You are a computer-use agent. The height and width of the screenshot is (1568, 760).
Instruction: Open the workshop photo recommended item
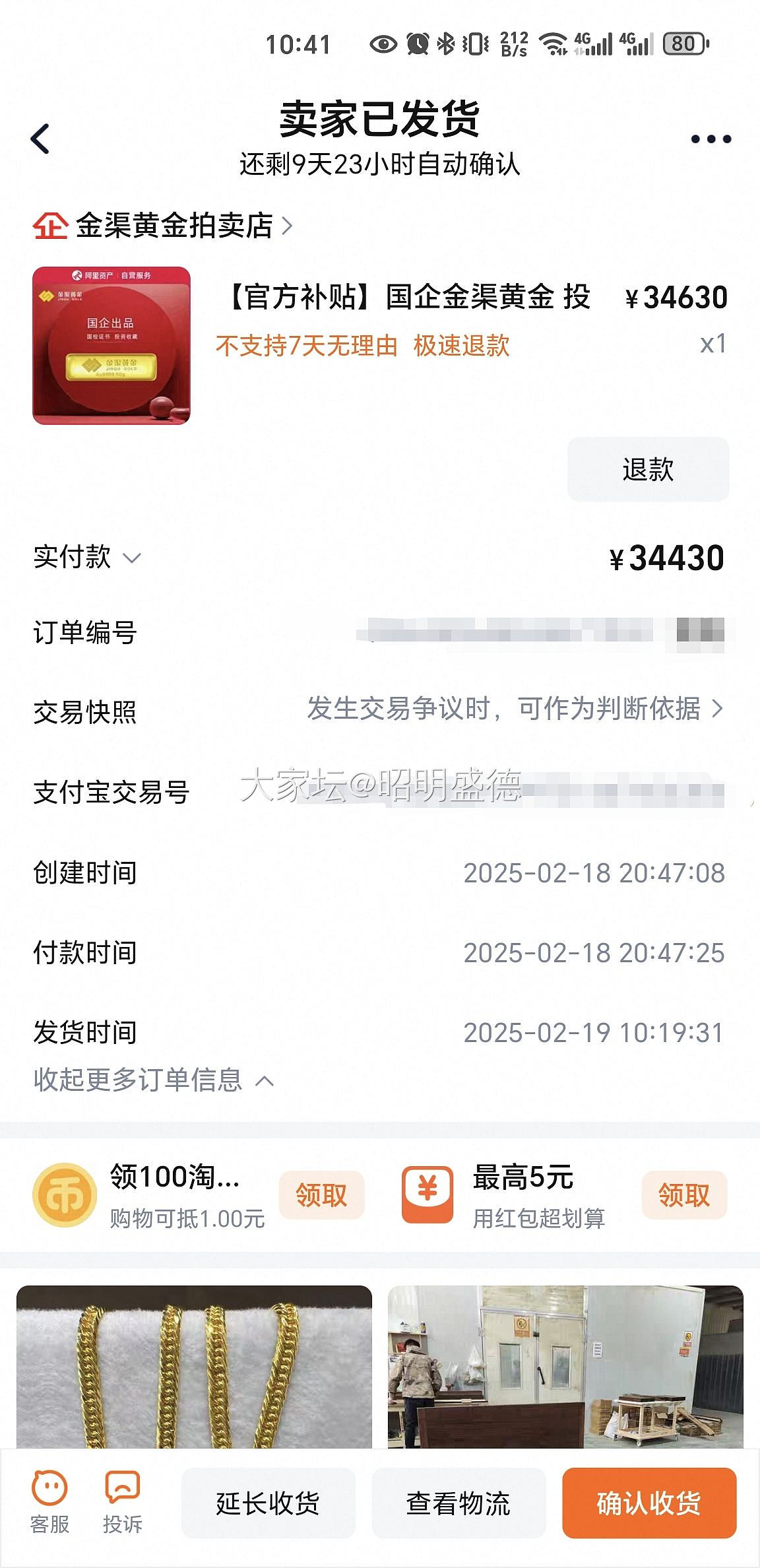565,1366
